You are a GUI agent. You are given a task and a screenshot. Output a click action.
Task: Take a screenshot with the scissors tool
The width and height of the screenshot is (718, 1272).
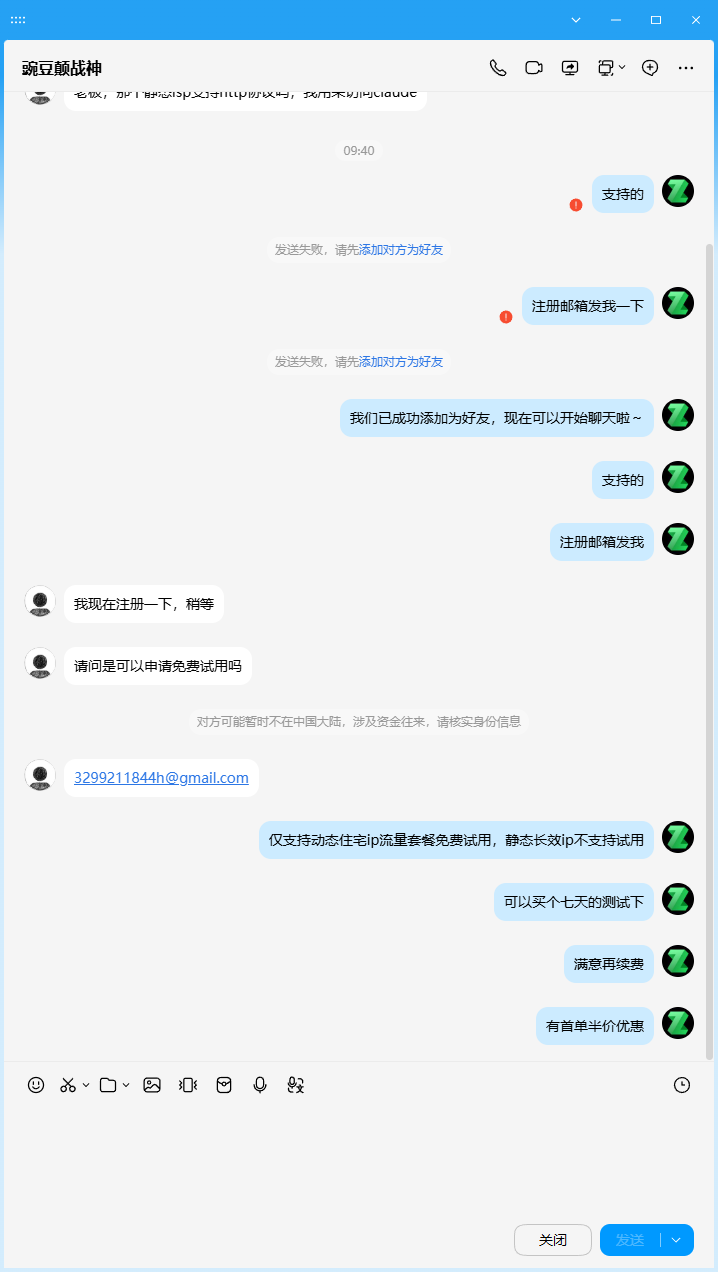pos(68,1085)
